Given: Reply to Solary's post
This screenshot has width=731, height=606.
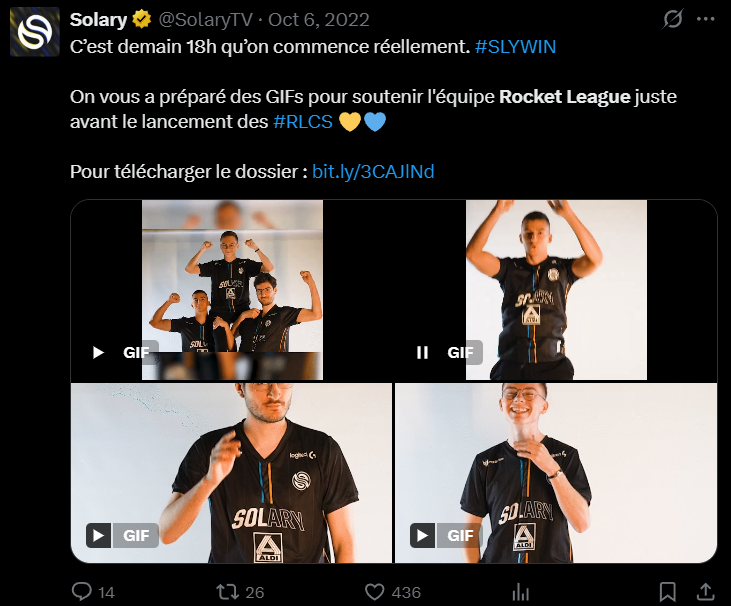Looking at the screenshot, I should [83, 591].
